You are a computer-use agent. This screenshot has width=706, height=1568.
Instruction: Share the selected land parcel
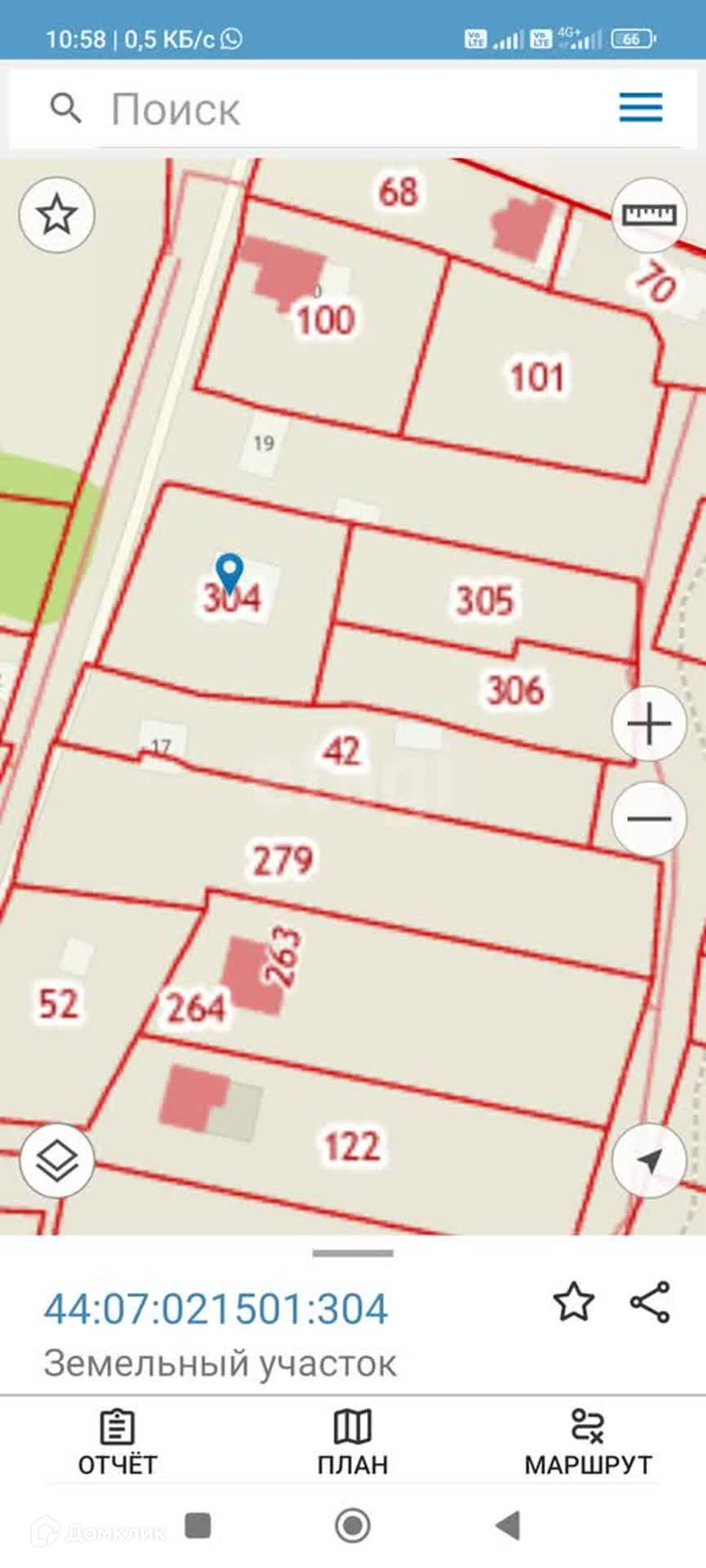pyautogui.click(x=650, y=1303)
